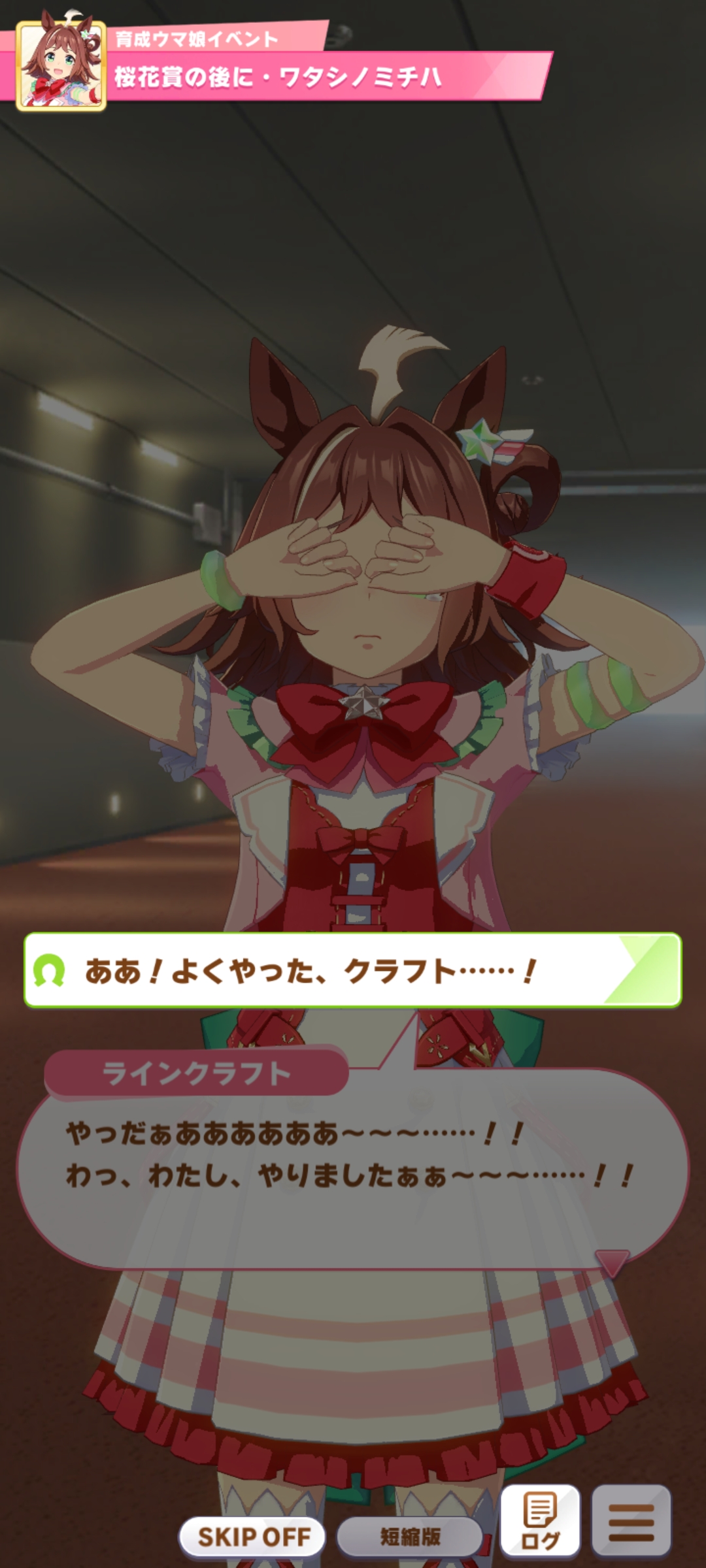
Task: Select the choice ああ！よくやった、クラフト
Action: [x=353, y=971]
